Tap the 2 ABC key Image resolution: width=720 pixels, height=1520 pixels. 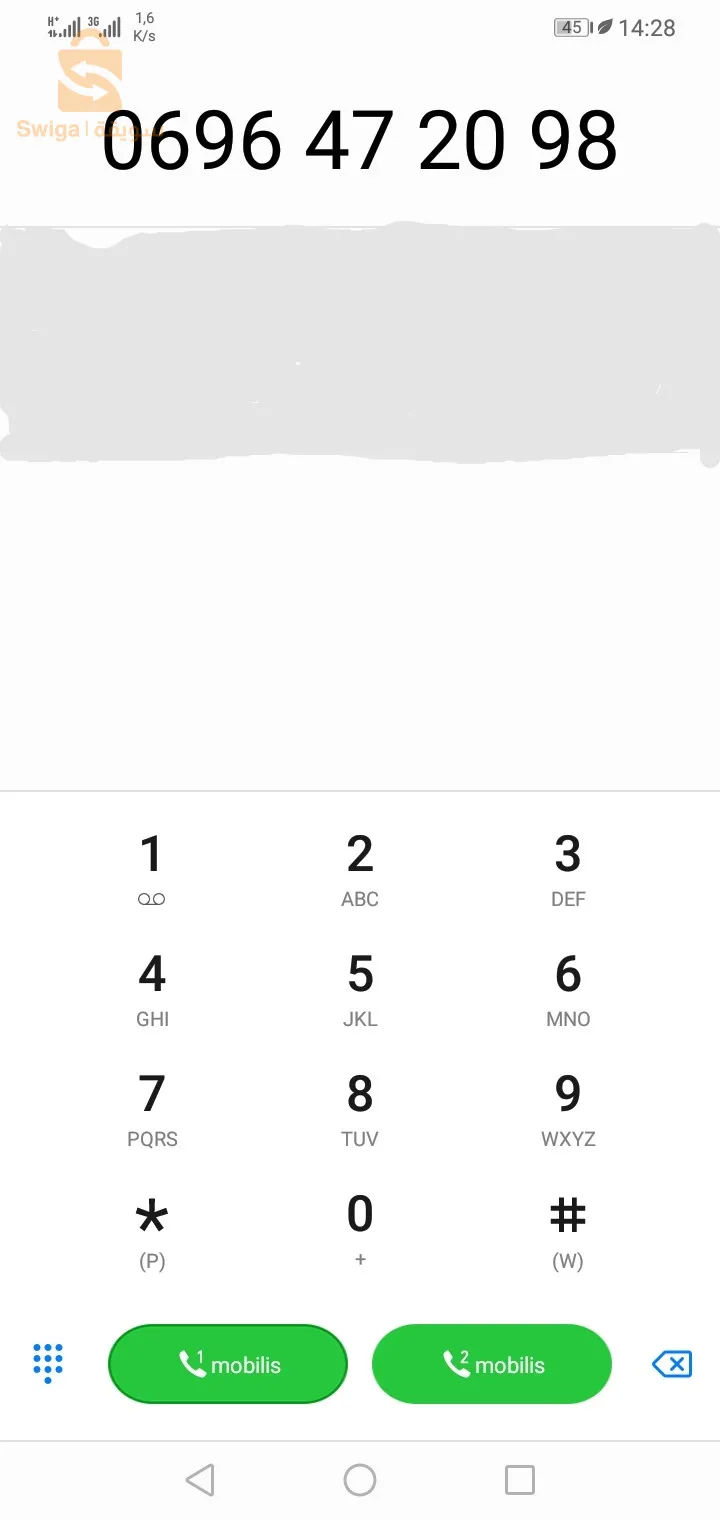(x=360, y=868)
